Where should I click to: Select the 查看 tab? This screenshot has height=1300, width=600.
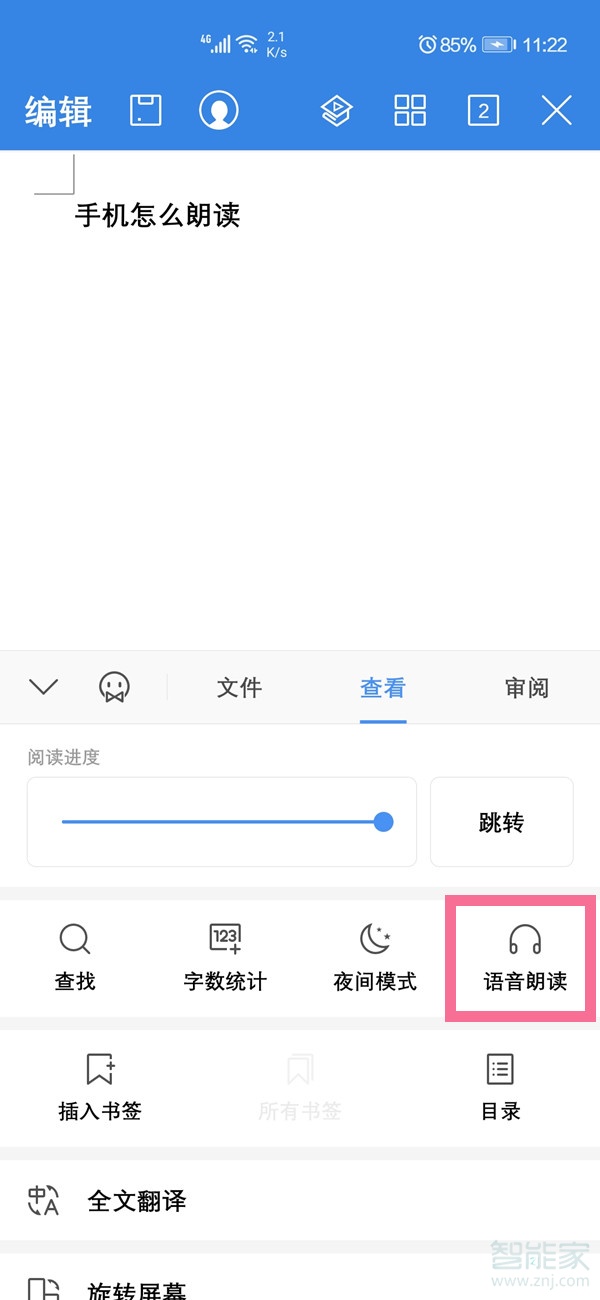(x=383, y=688)
